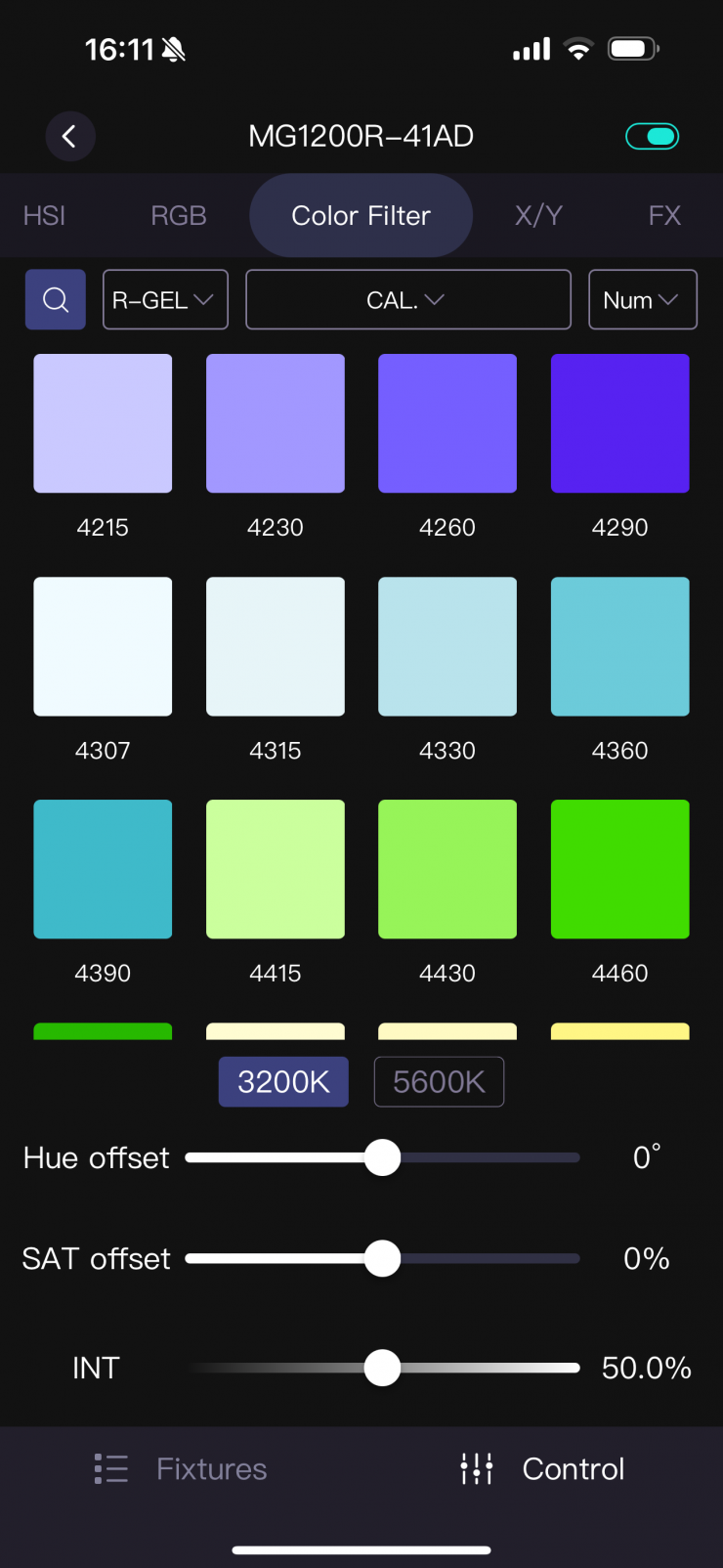
Task: Tap the Hue offset slider
Action: coord(382,1157)
